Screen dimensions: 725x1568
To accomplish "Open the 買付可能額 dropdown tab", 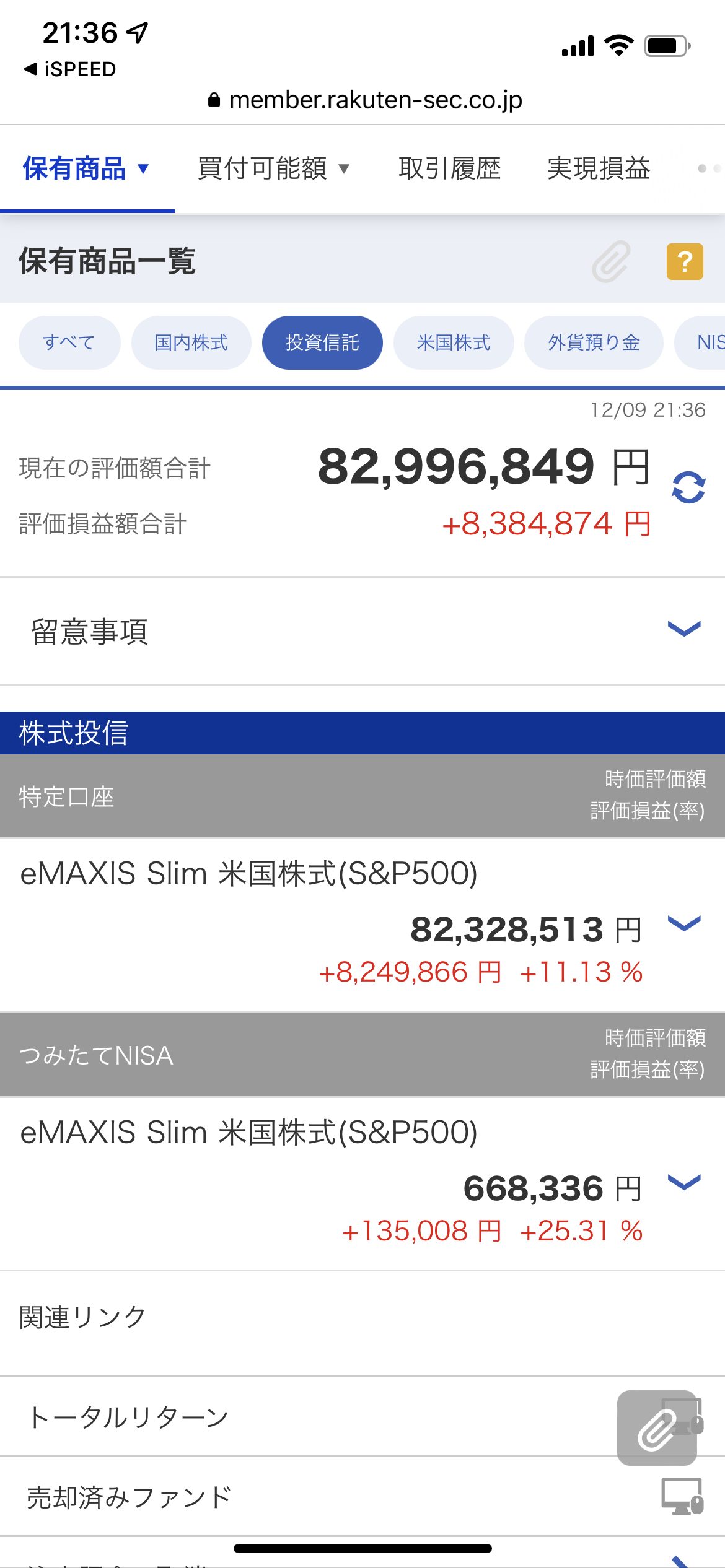I will pyautogui.click(x=273, y=168).
